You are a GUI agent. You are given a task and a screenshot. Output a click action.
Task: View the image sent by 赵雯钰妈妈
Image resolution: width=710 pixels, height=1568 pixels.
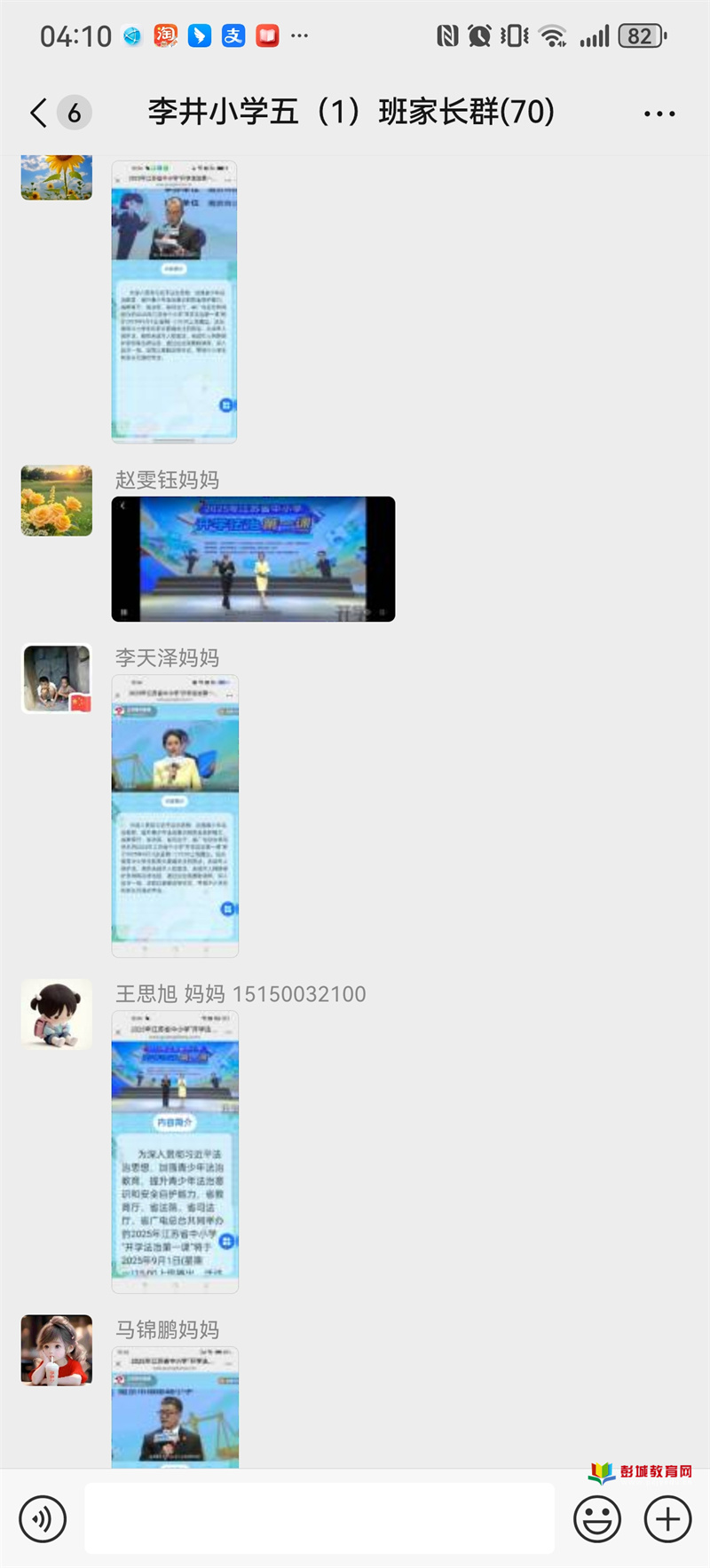[x=253, y=559]
